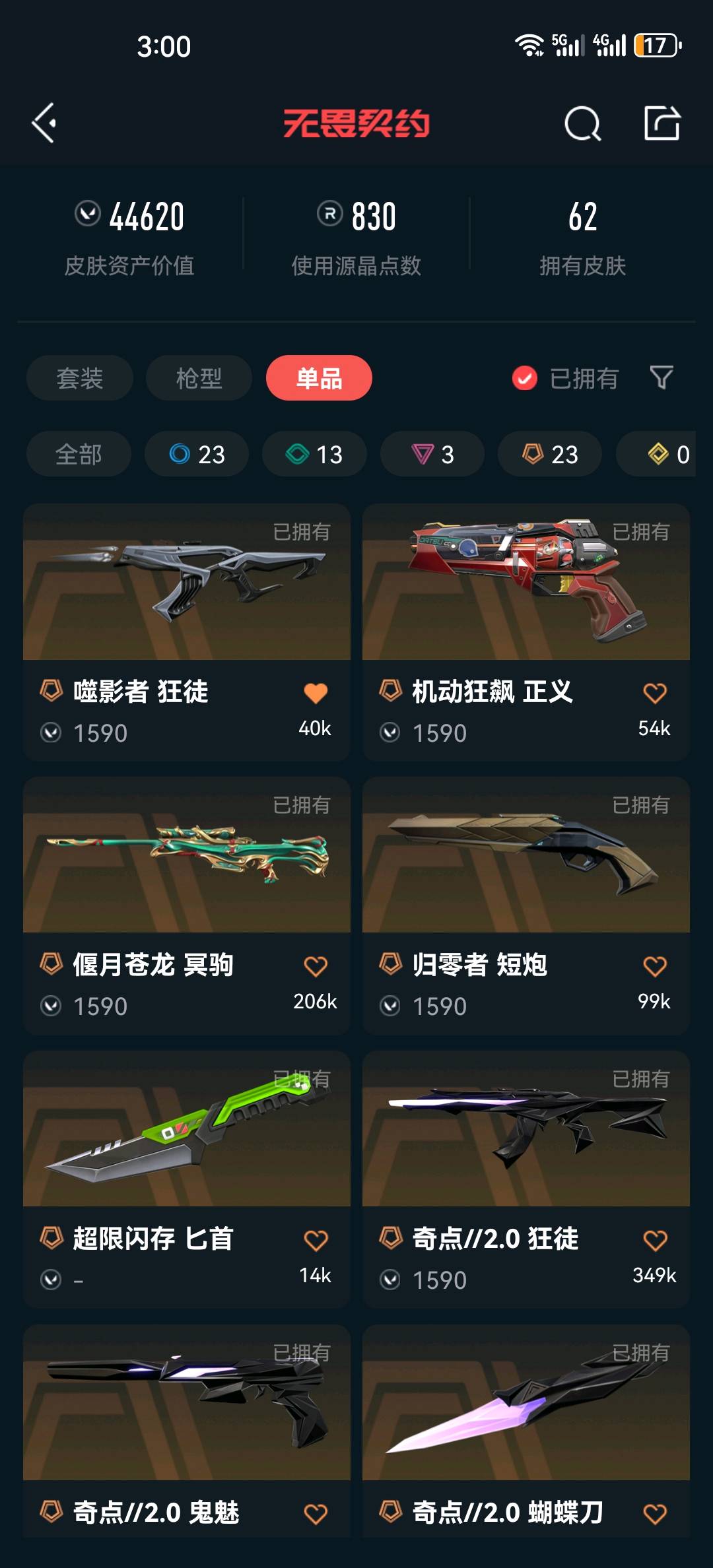This screenshot has width=713, height=1568.
Task: Like the 归零者 短炮 skin
Action: (x=654, y=966)
